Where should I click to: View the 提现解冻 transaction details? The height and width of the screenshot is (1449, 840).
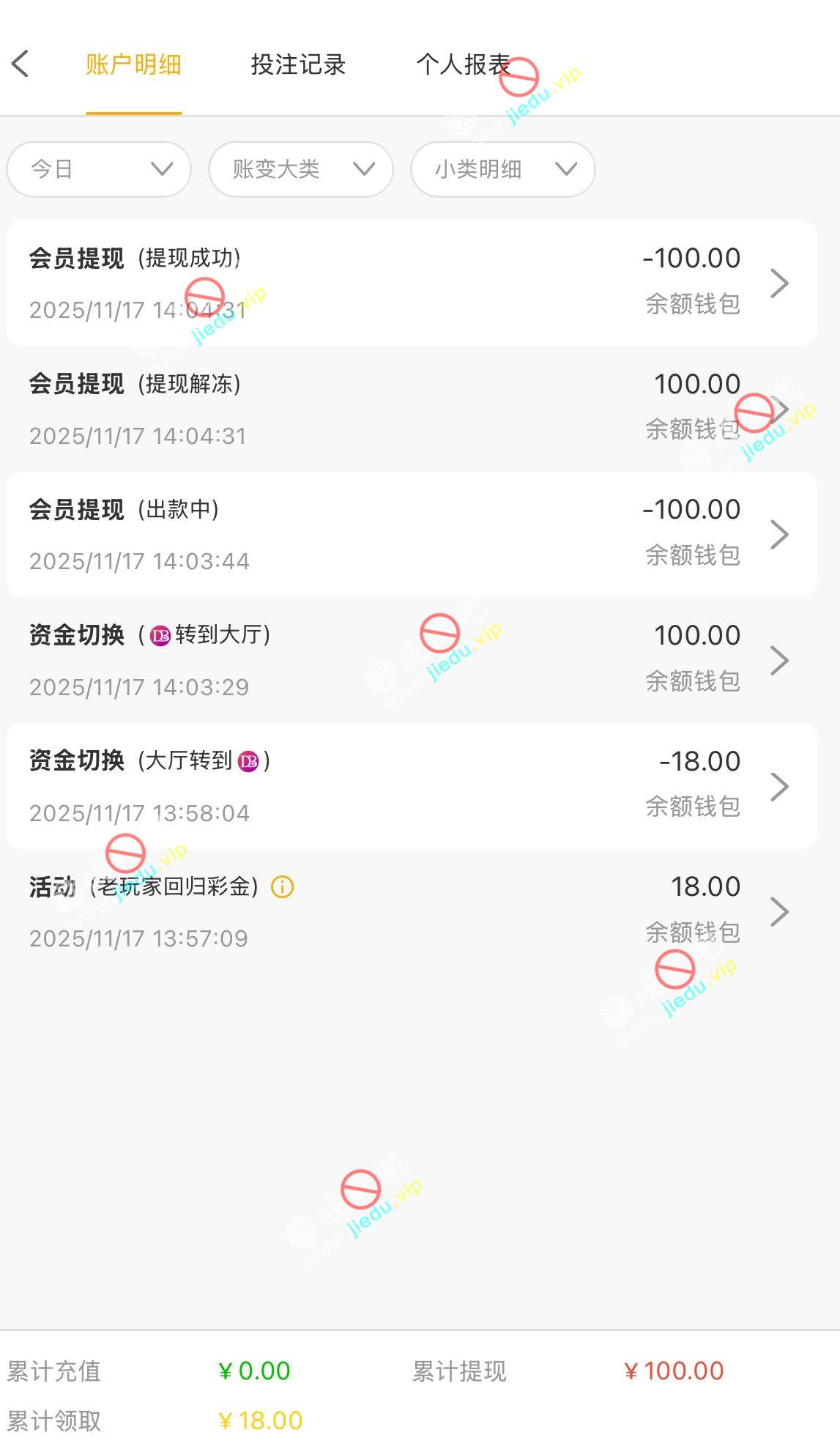410,409
